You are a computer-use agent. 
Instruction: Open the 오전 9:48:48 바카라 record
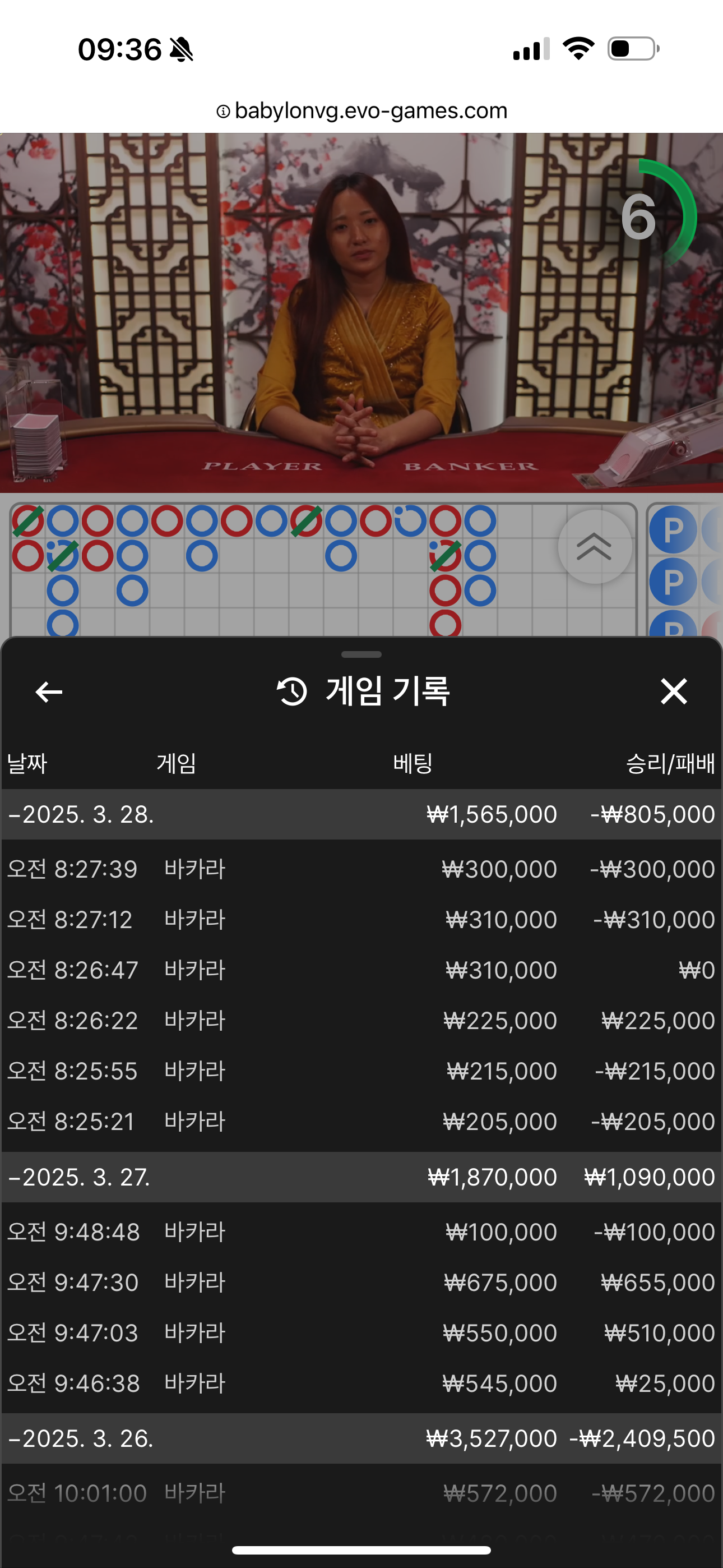point(361,1232)
